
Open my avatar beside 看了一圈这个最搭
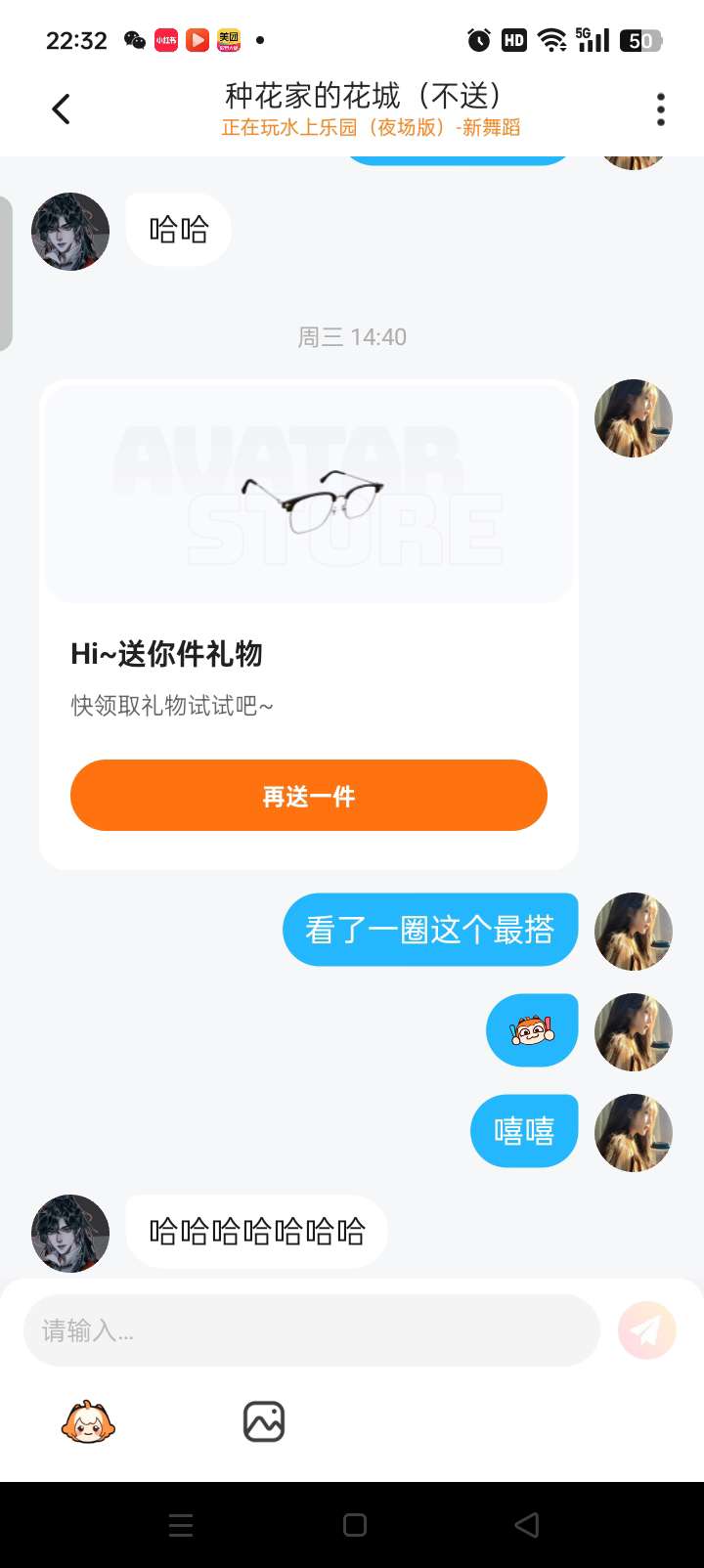(633, 931)
